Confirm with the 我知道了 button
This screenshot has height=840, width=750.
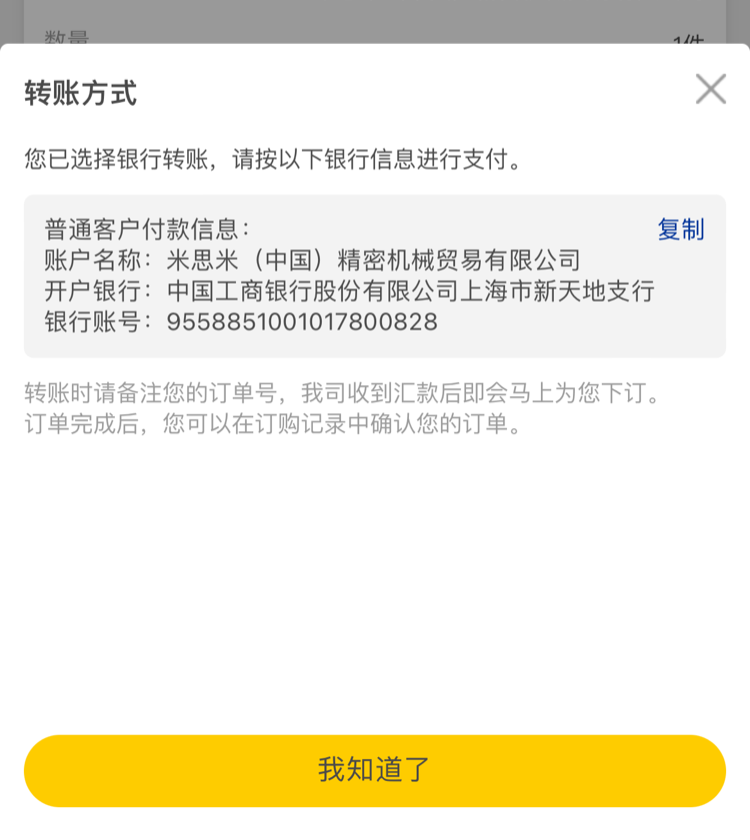374,770
